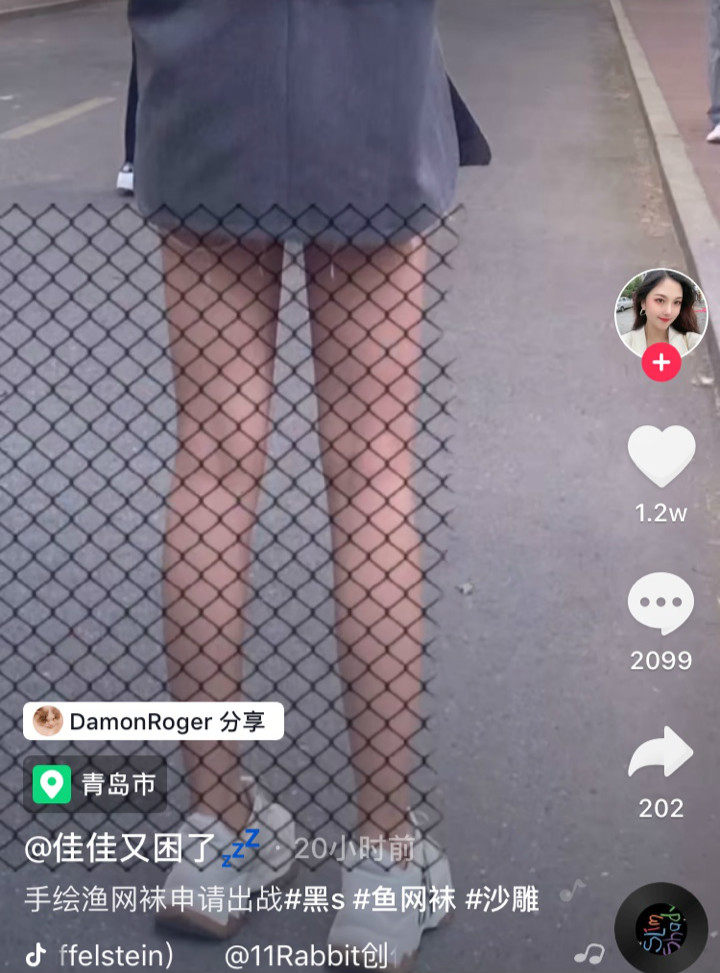Like this video

click(661, 456)
